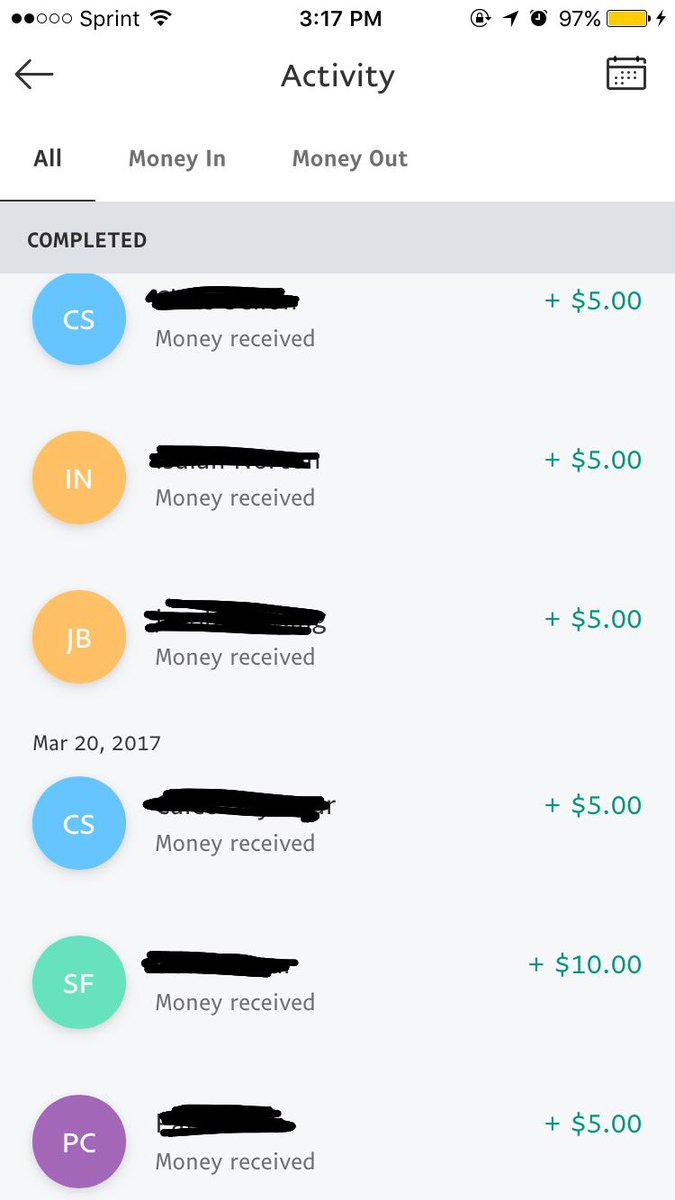
Task: Switch to the Money In tab
Action: tap(177, 159)
